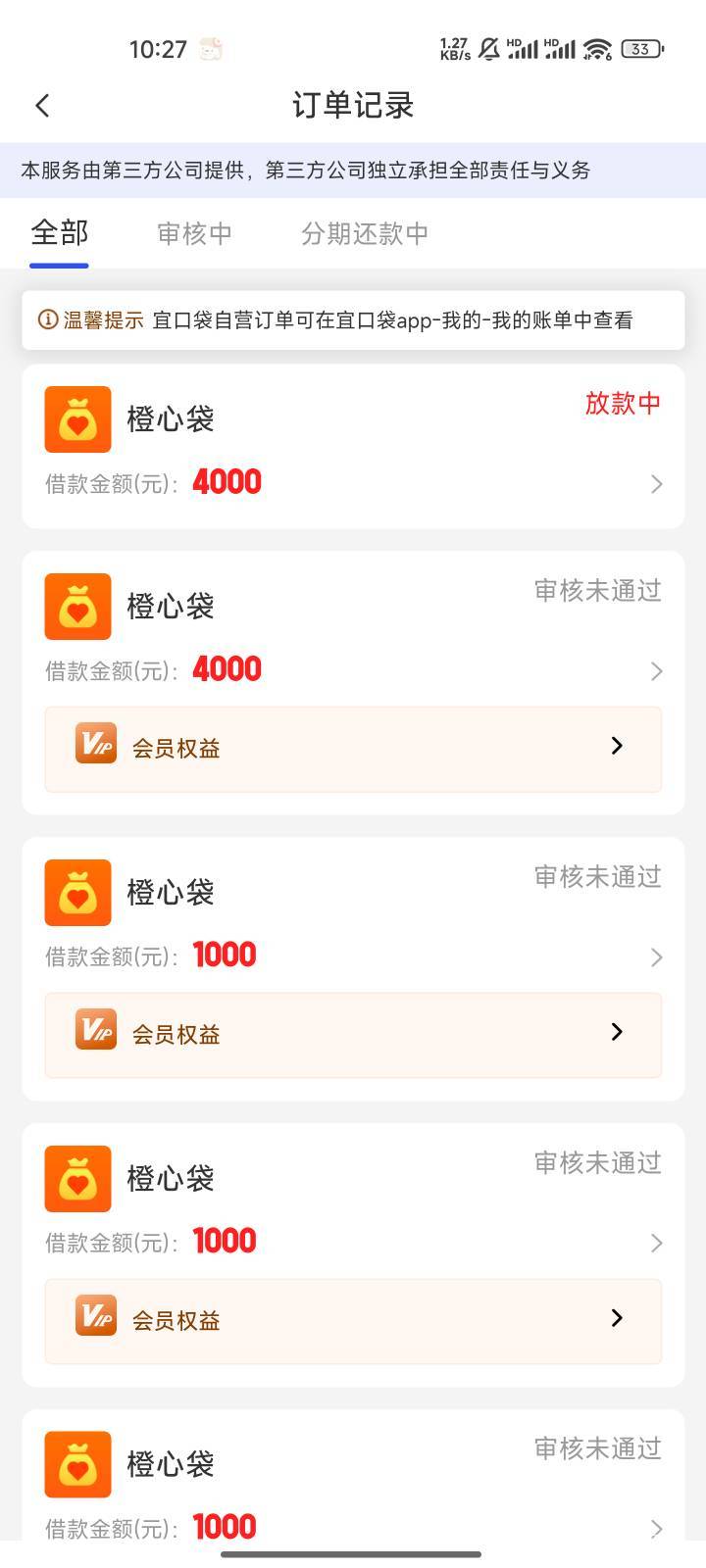Open the rejected 橙心袋 order for 4000
Image resolution: width=706 pixels, height=1568 pixels.
[x=353, y=629]
